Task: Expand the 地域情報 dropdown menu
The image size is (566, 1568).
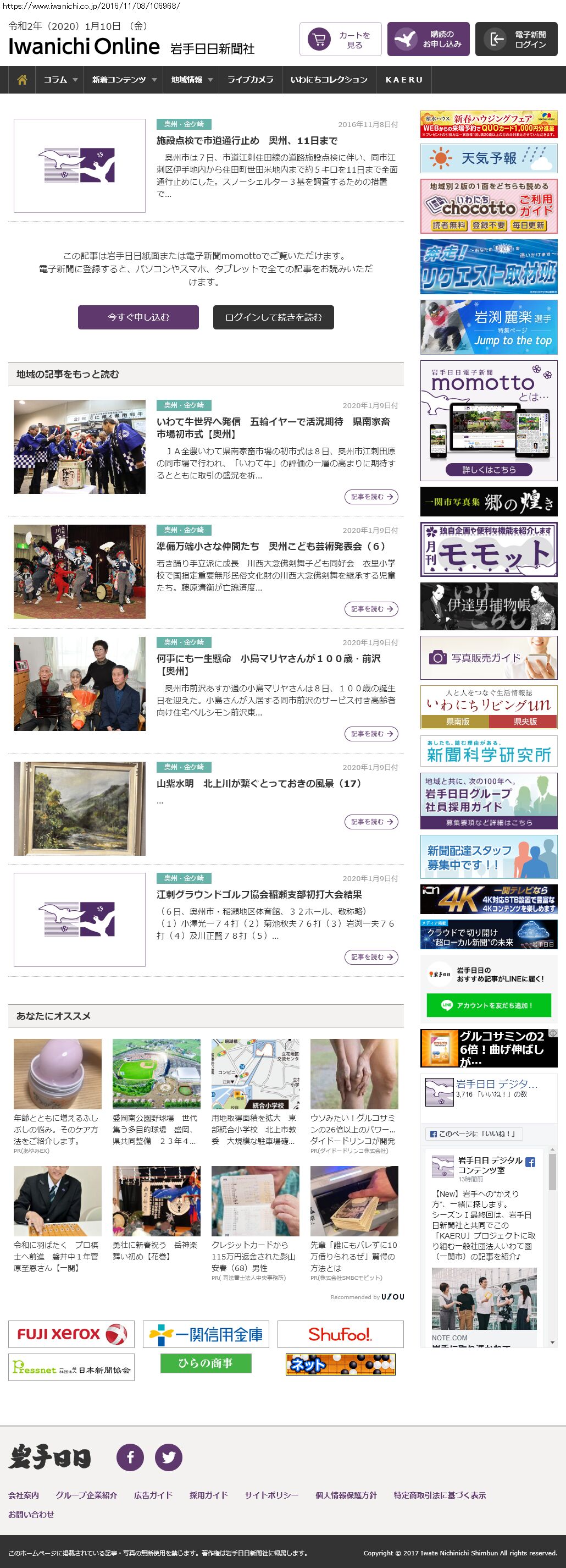Action: coord(191,80)
